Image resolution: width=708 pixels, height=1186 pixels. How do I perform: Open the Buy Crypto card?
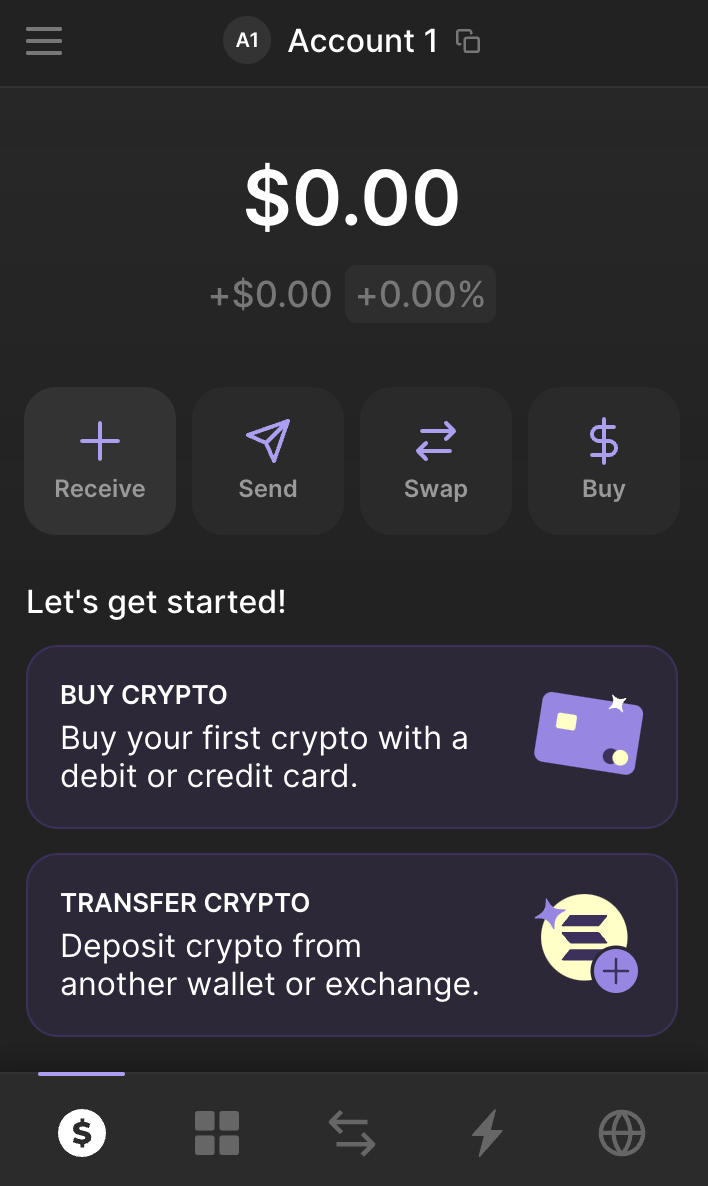(x=352, y=737)
